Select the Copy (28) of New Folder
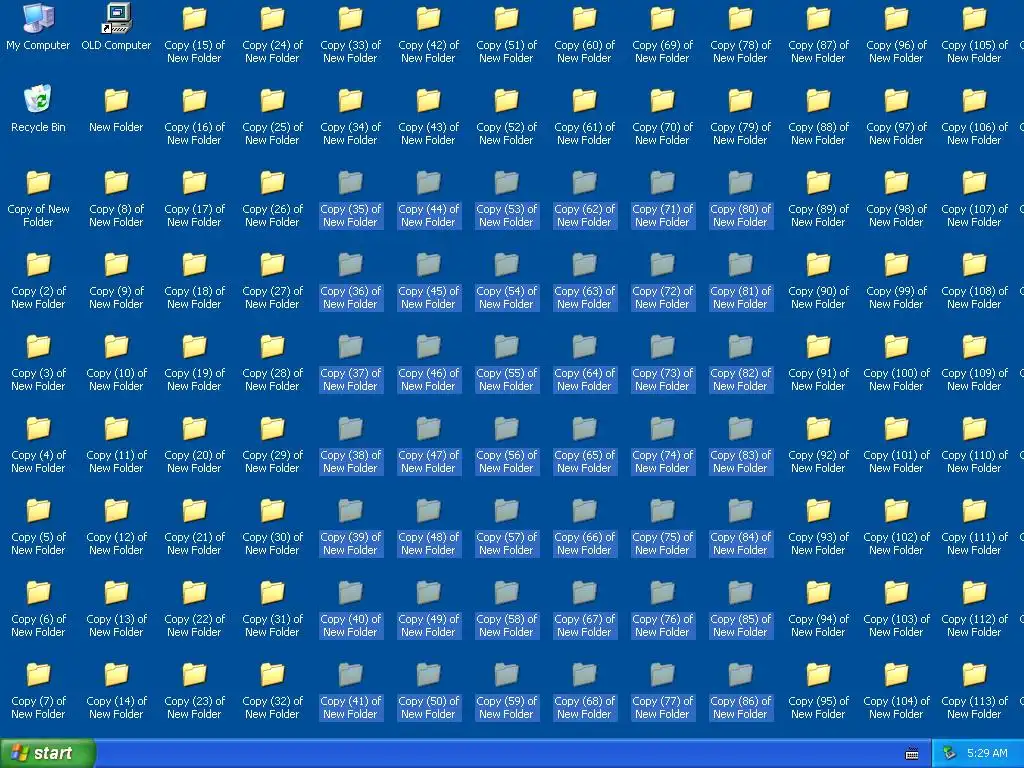 coord(272,348)
